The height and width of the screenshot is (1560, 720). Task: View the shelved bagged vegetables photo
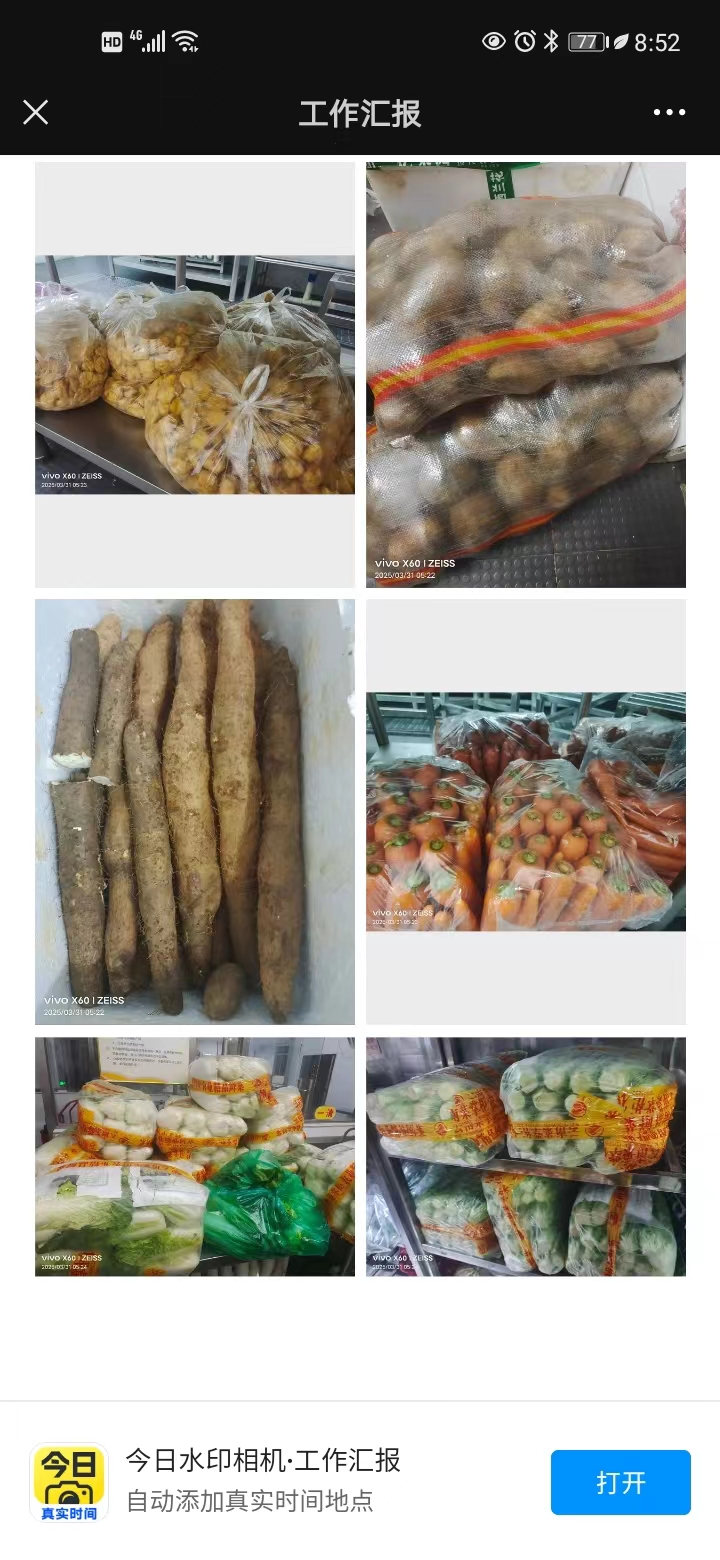tap(525, 1156)
